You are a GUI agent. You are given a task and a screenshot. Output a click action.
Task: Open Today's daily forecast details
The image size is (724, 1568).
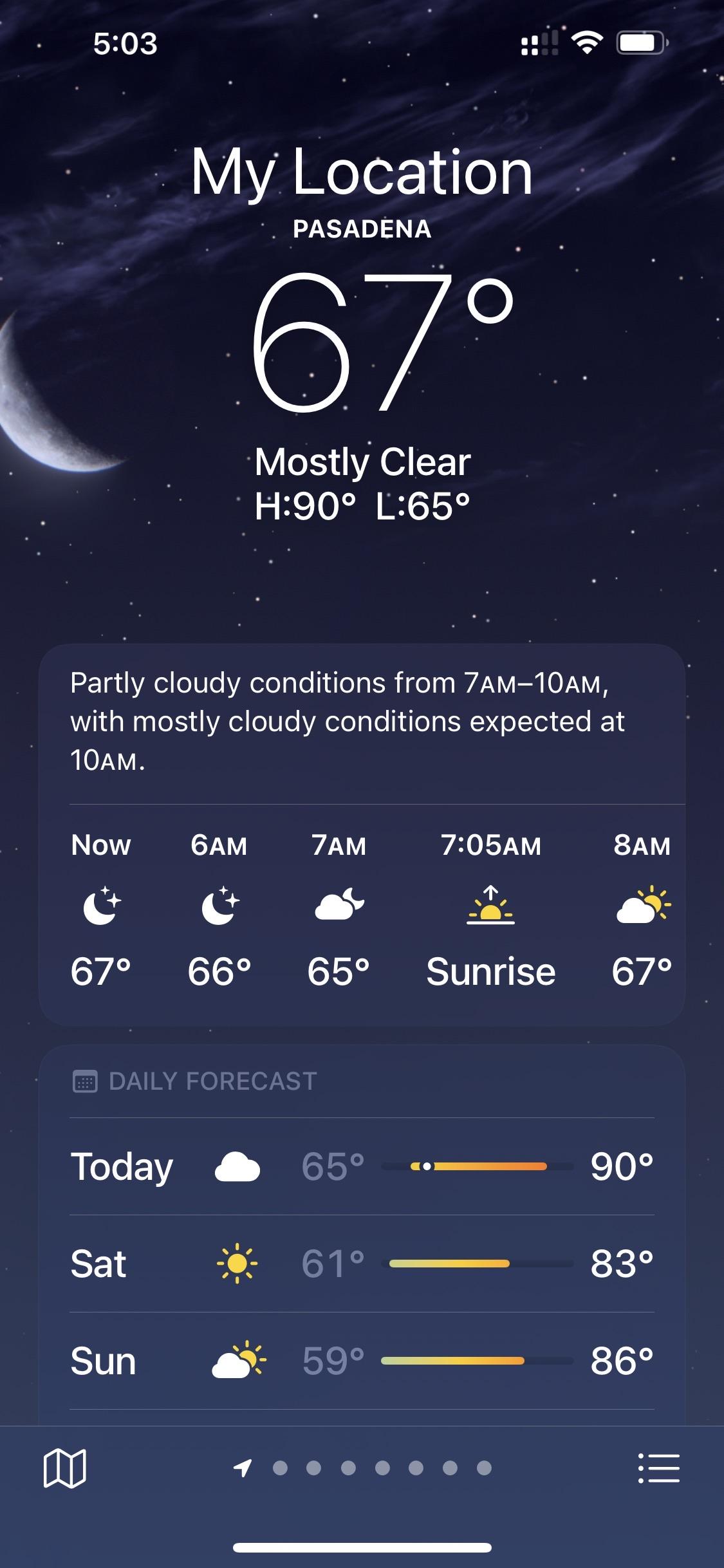click(x=362, y=1166)
